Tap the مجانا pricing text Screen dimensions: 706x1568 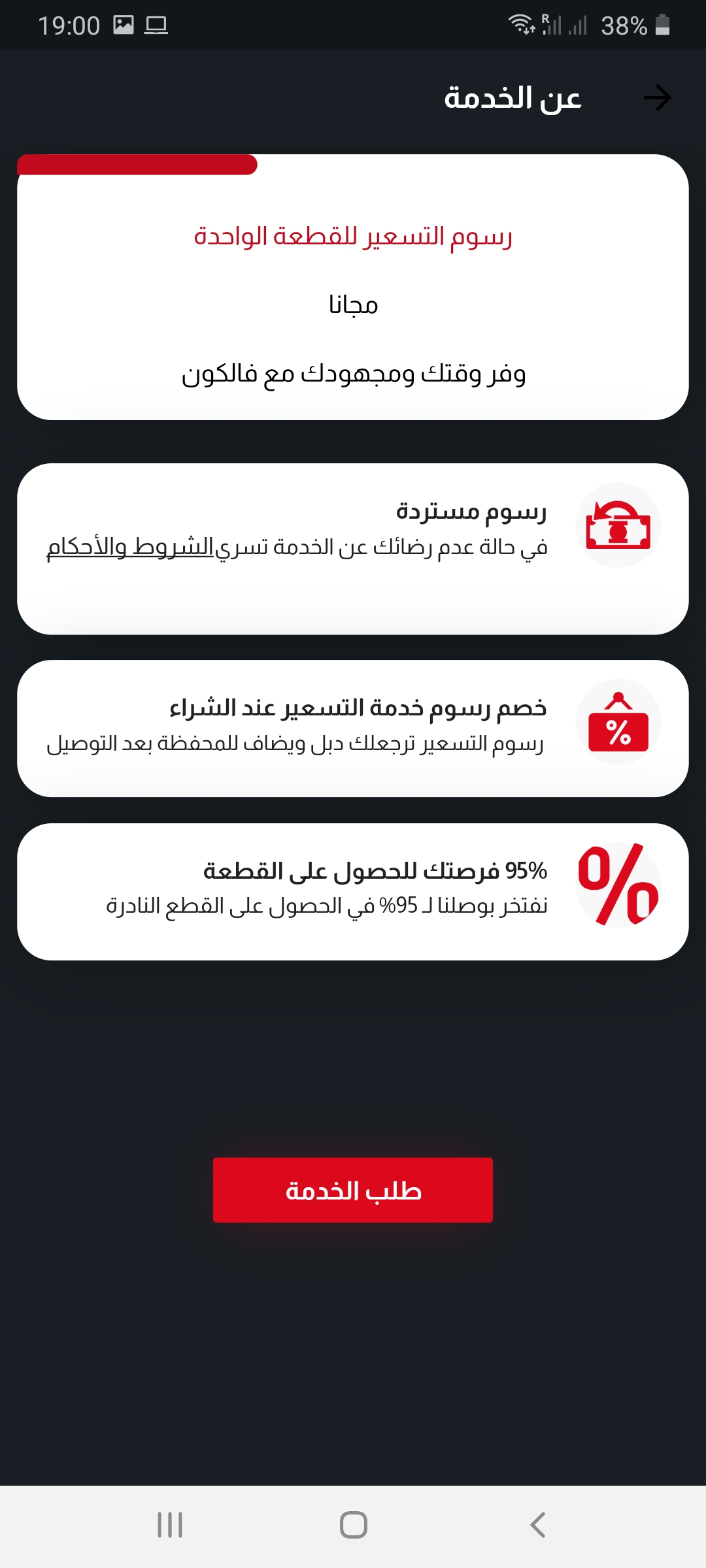(x=352, y=304)
